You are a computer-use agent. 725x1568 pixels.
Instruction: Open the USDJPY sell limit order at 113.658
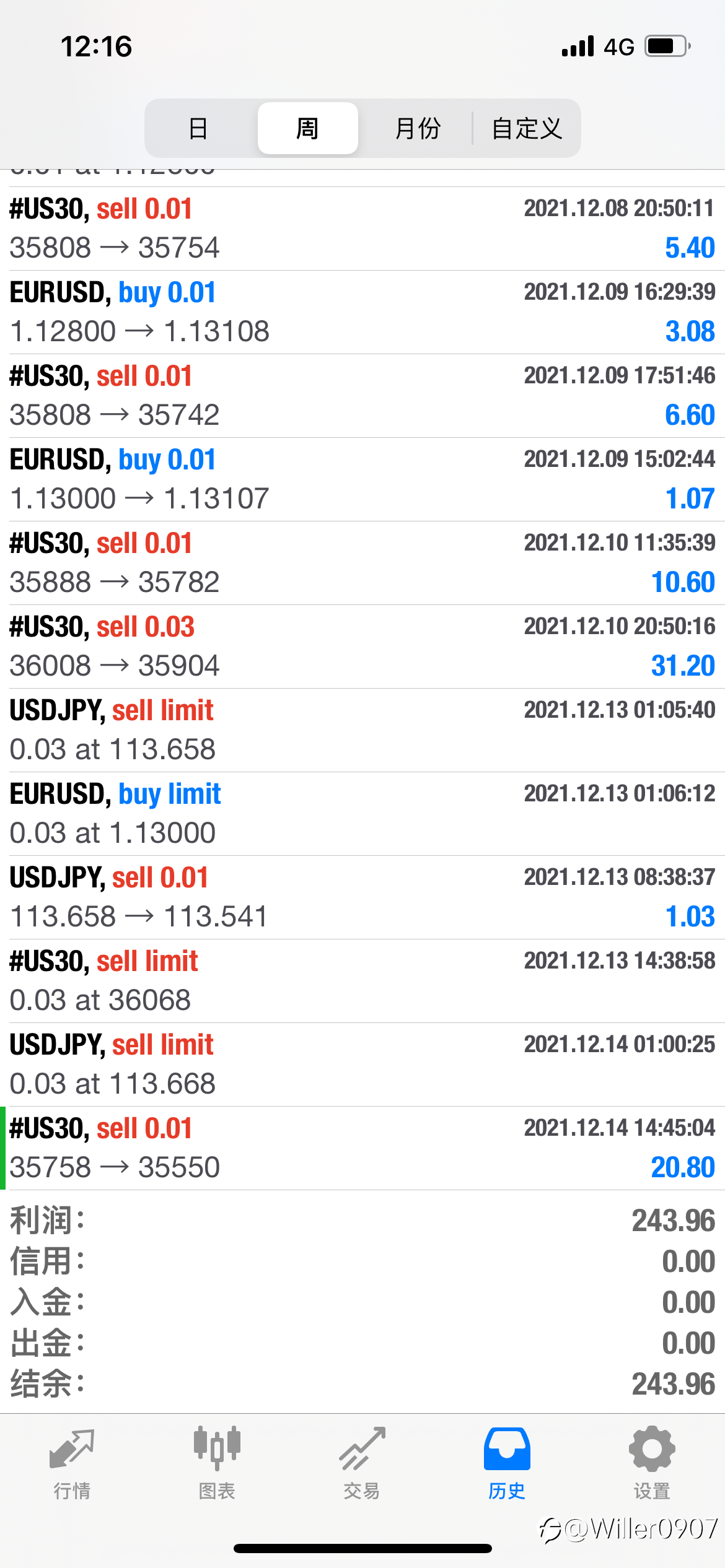[x=362, y=730]
